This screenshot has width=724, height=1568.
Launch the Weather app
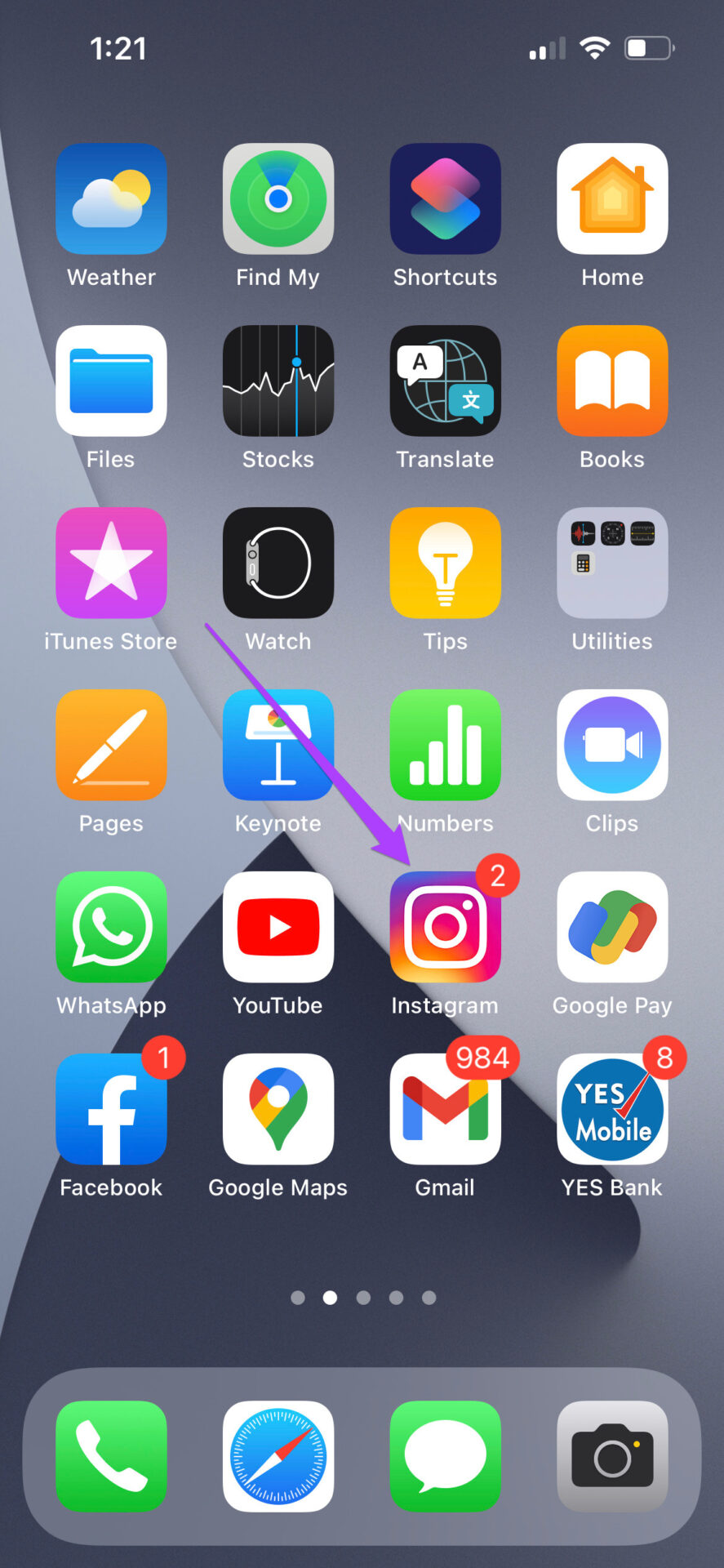click(111, 198)
